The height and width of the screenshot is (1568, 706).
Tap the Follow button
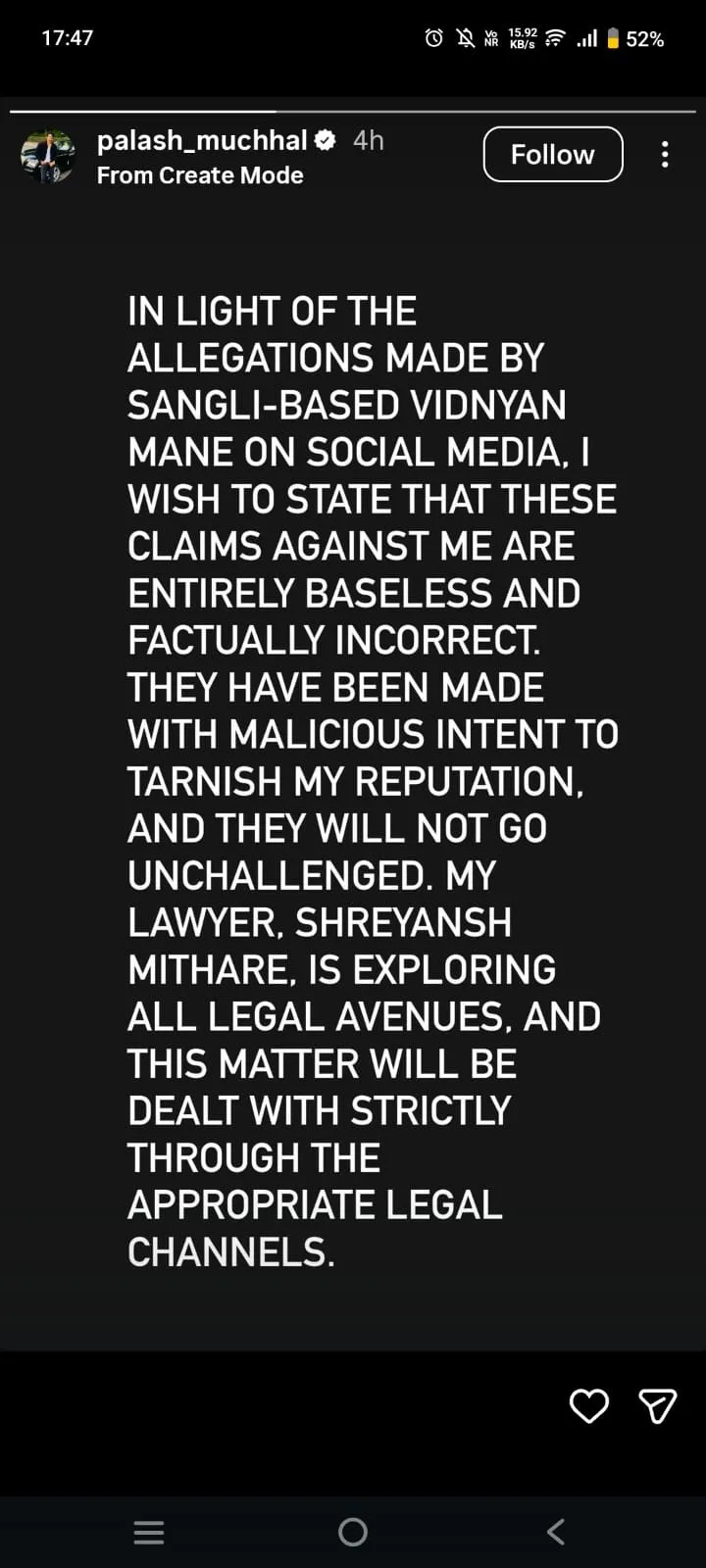tap(552, 154)
